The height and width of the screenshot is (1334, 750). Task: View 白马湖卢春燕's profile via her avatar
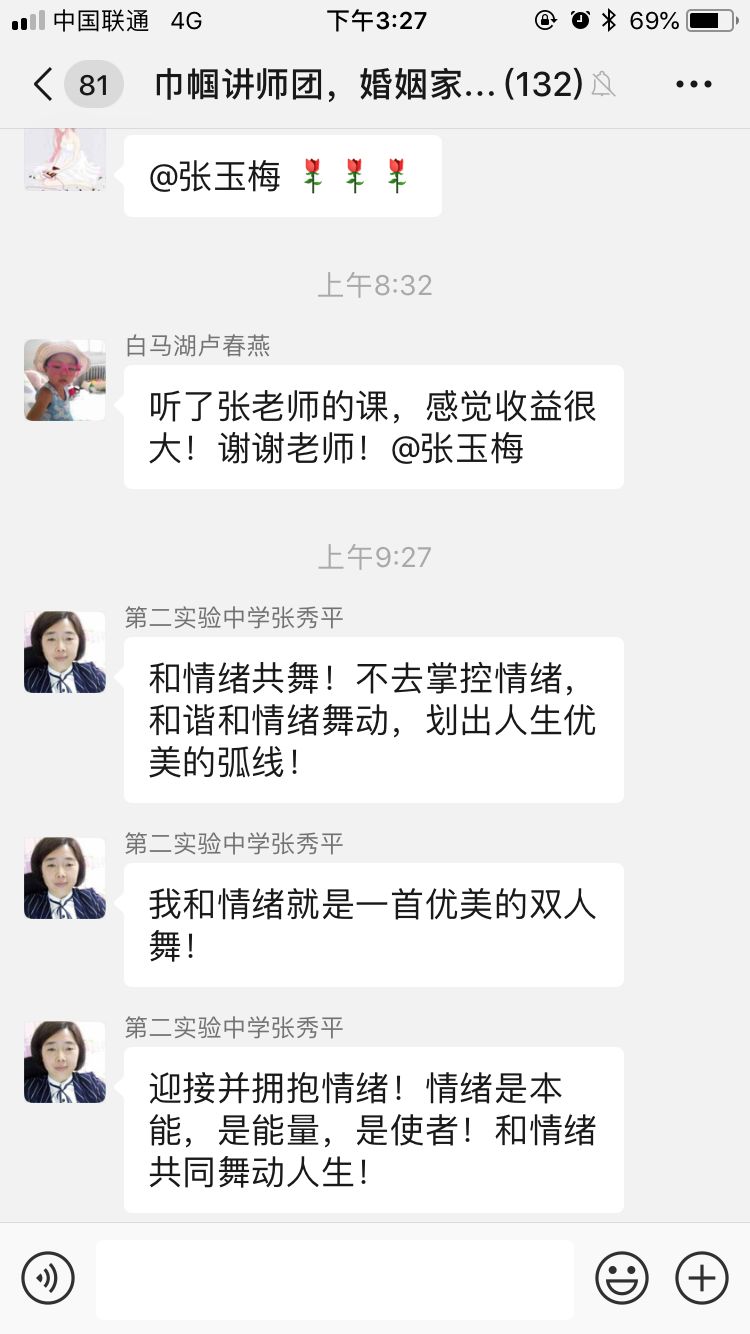point(65,380)
